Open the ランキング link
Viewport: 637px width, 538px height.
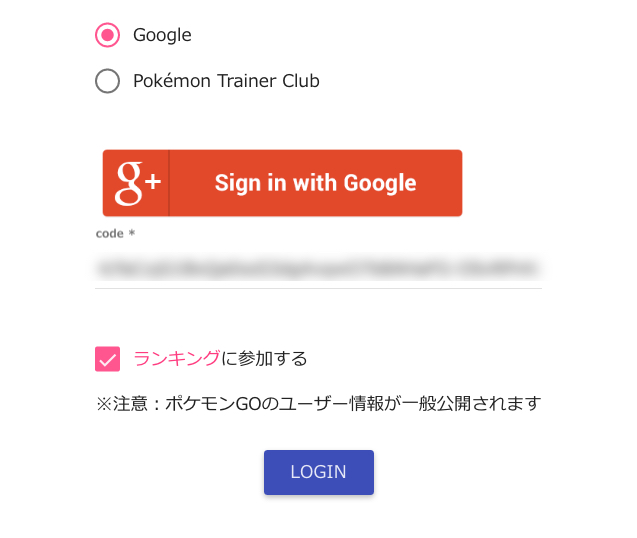(x=176, y=358)
